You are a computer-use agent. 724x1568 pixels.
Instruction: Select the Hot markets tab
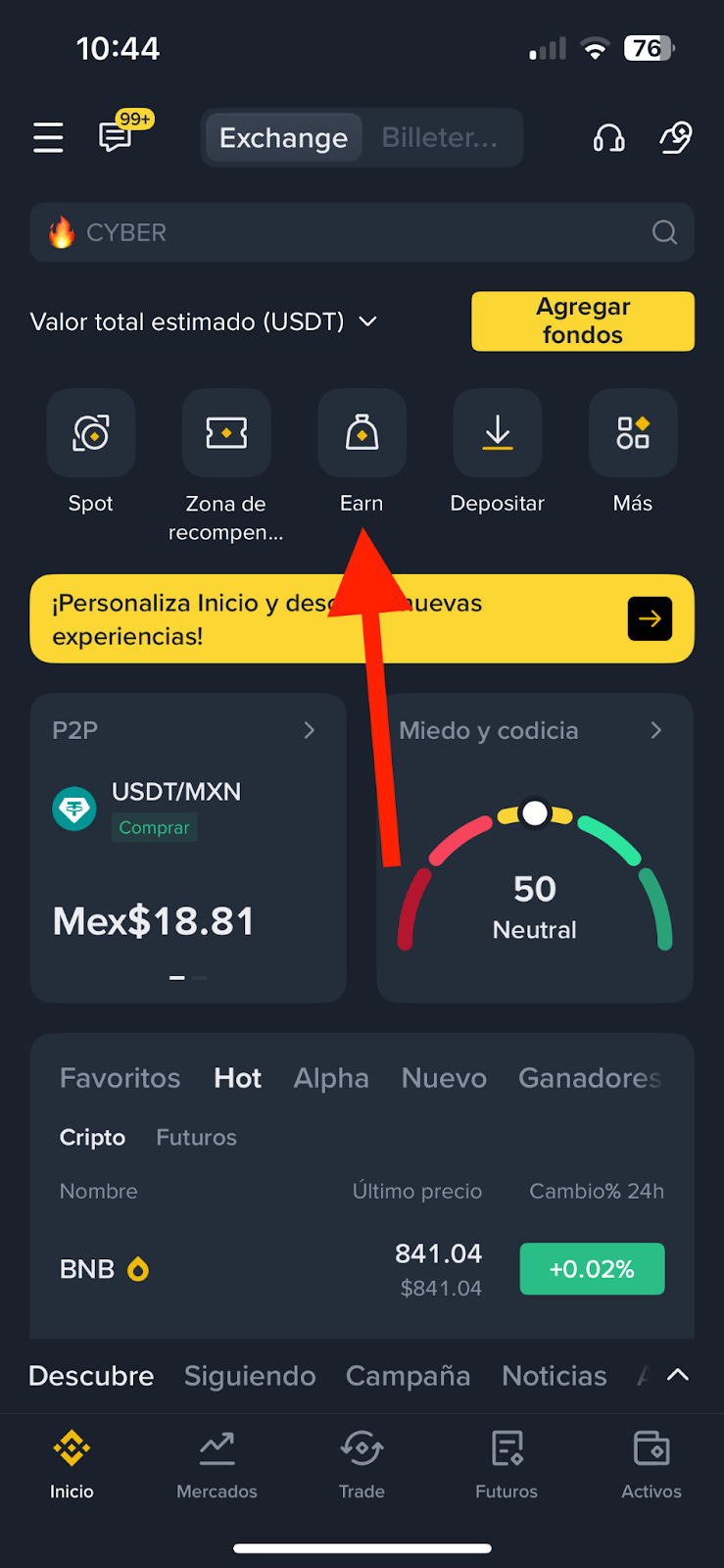[237, 1077]
